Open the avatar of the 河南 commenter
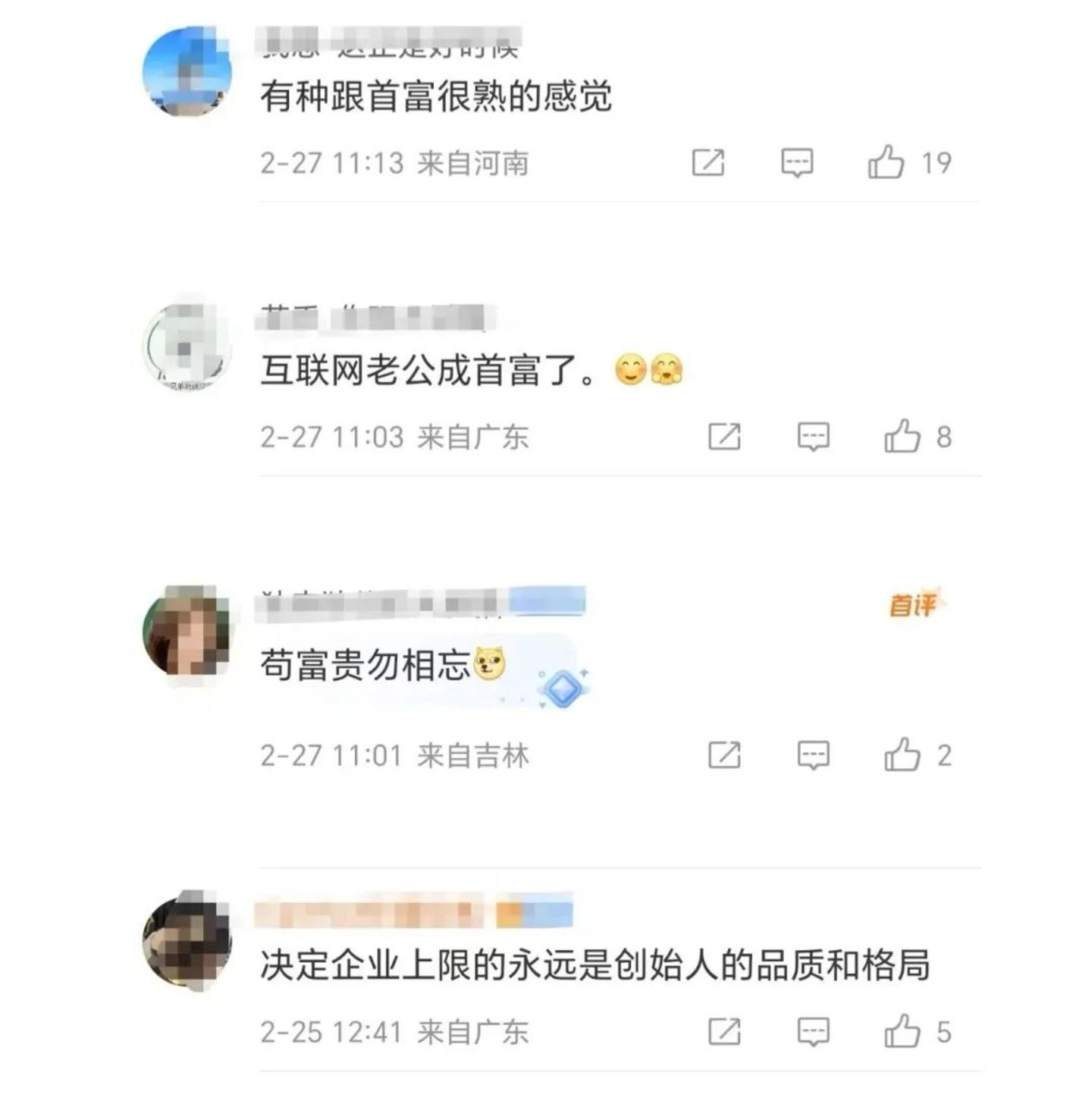Screen dimensions: 1092x1104 tap(187, 72)
